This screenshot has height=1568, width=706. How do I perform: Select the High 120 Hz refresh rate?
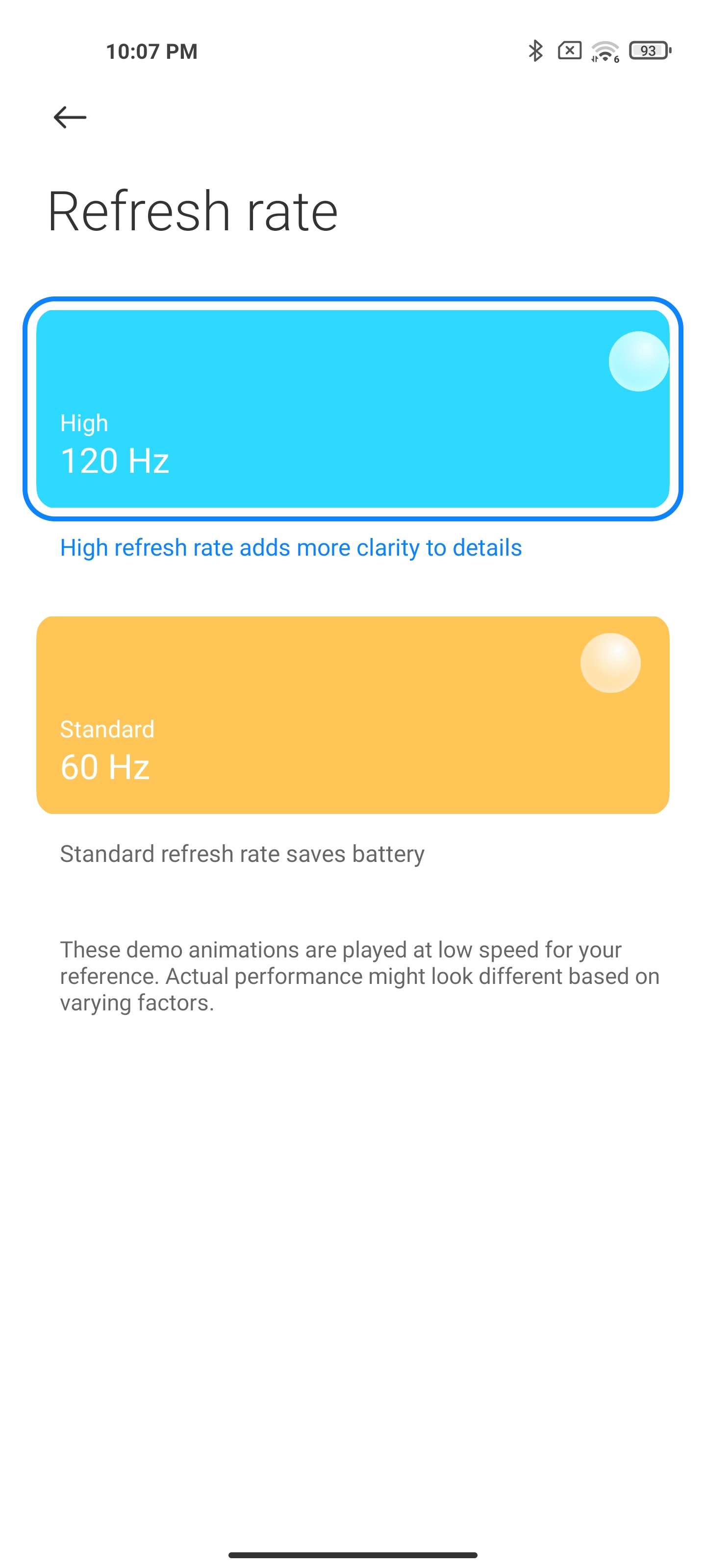(x=353, y=409)
